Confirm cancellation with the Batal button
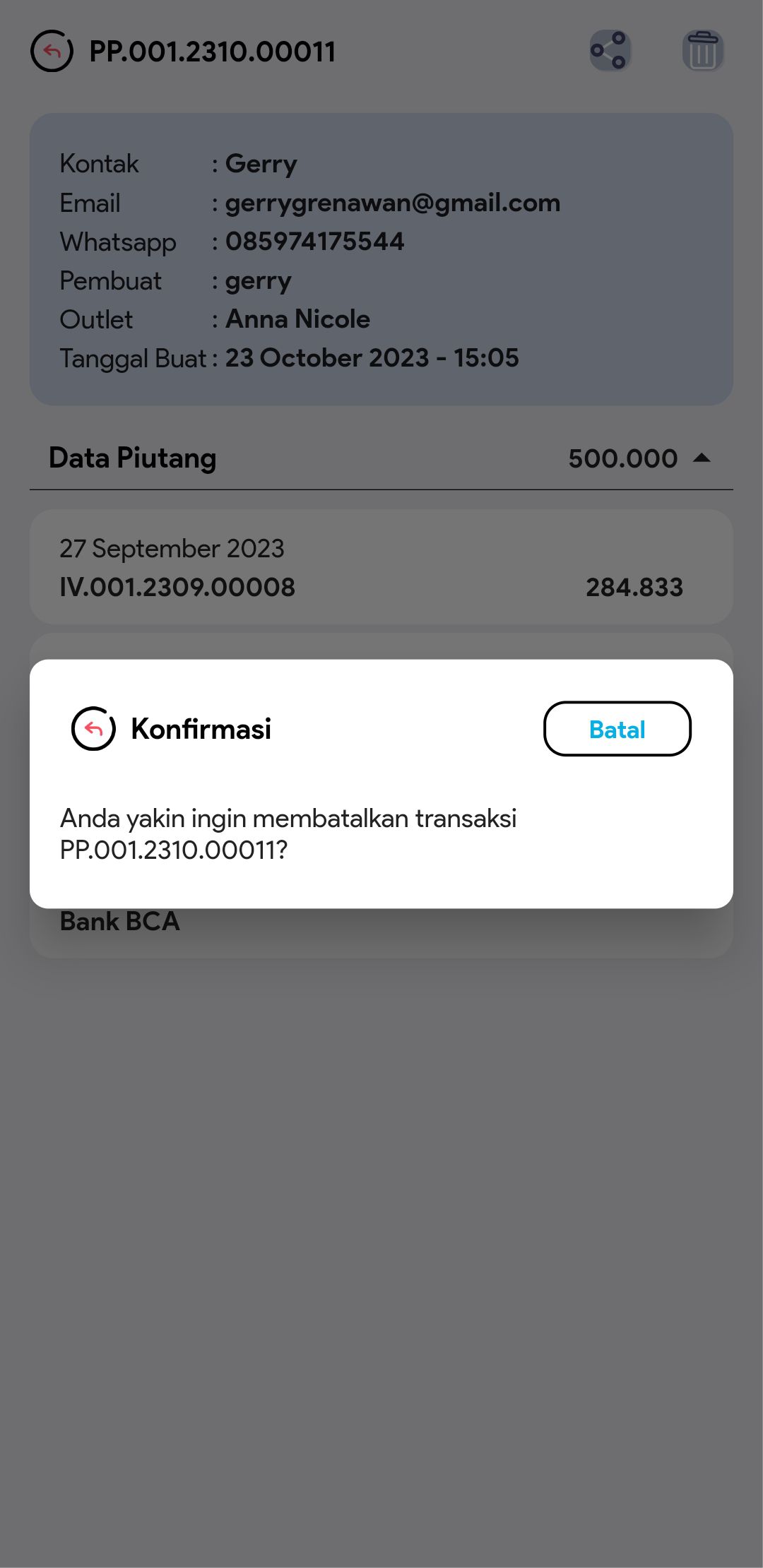 (x=617, y=729)
